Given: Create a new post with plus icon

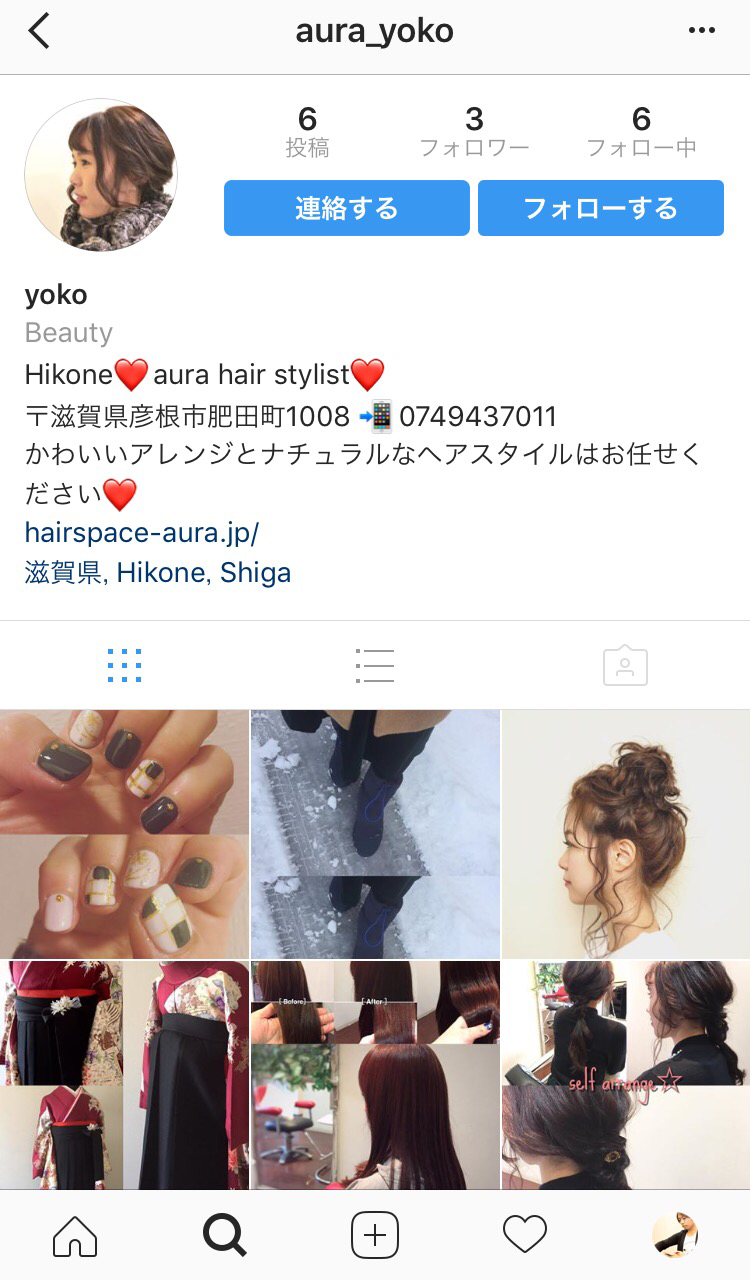Looking at the screenshot, I should pyautogui.click(x=375, y=1235).
